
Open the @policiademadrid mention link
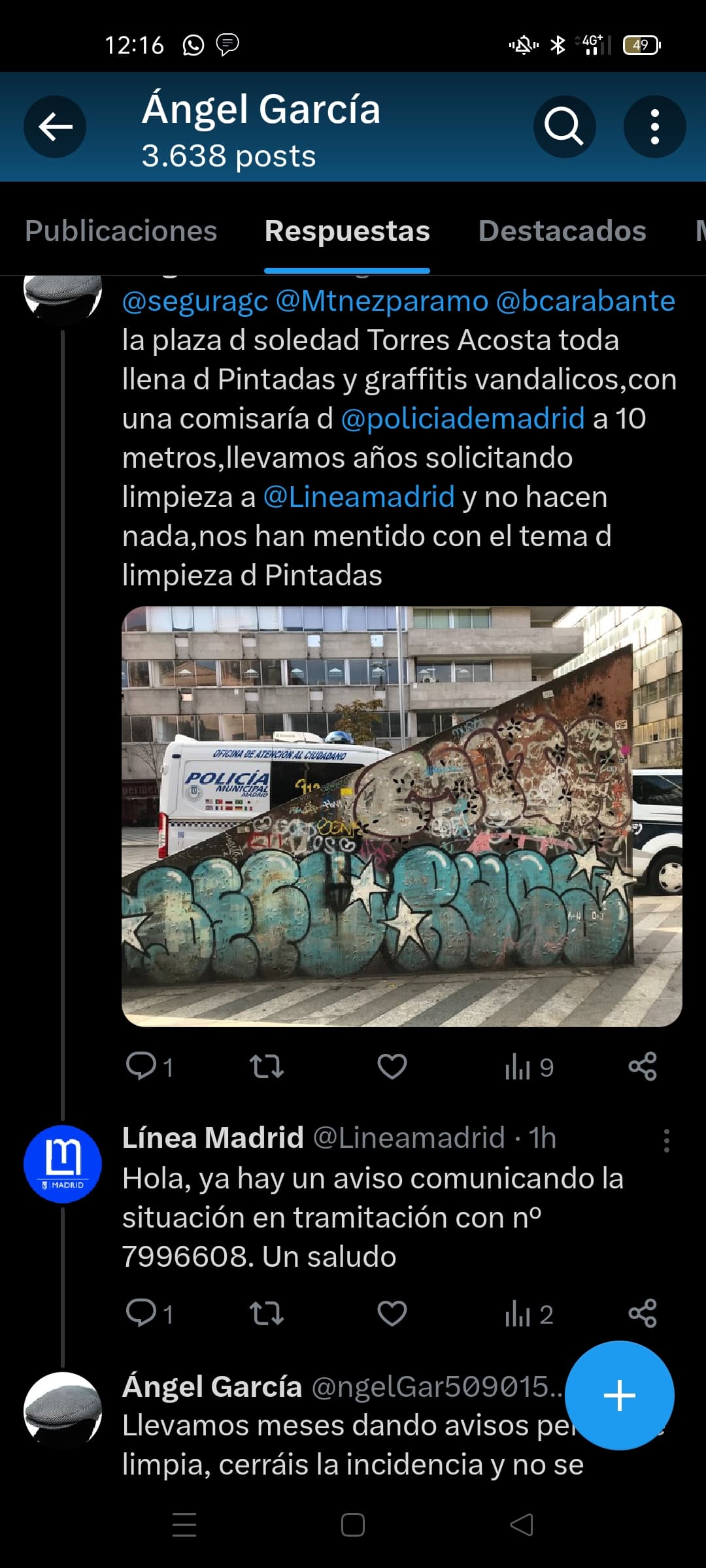coord(463,419)
